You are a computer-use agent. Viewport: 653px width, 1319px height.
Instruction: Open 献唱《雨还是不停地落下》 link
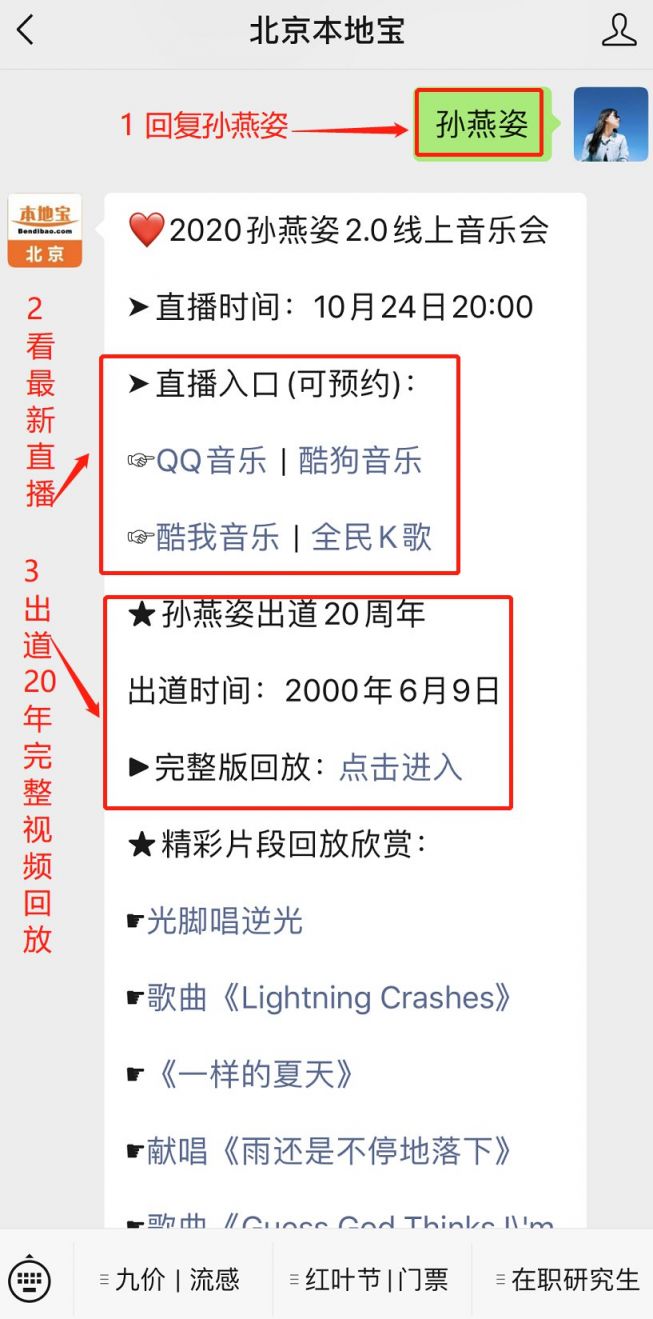click(x=330, y=1151)
